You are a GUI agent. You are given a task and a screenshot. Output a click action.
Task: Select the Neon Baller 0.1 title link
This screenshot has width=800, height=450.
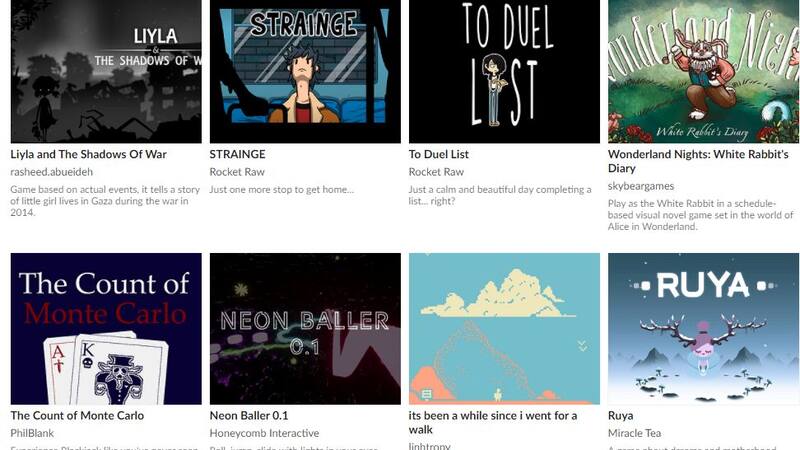coord(251,415)
